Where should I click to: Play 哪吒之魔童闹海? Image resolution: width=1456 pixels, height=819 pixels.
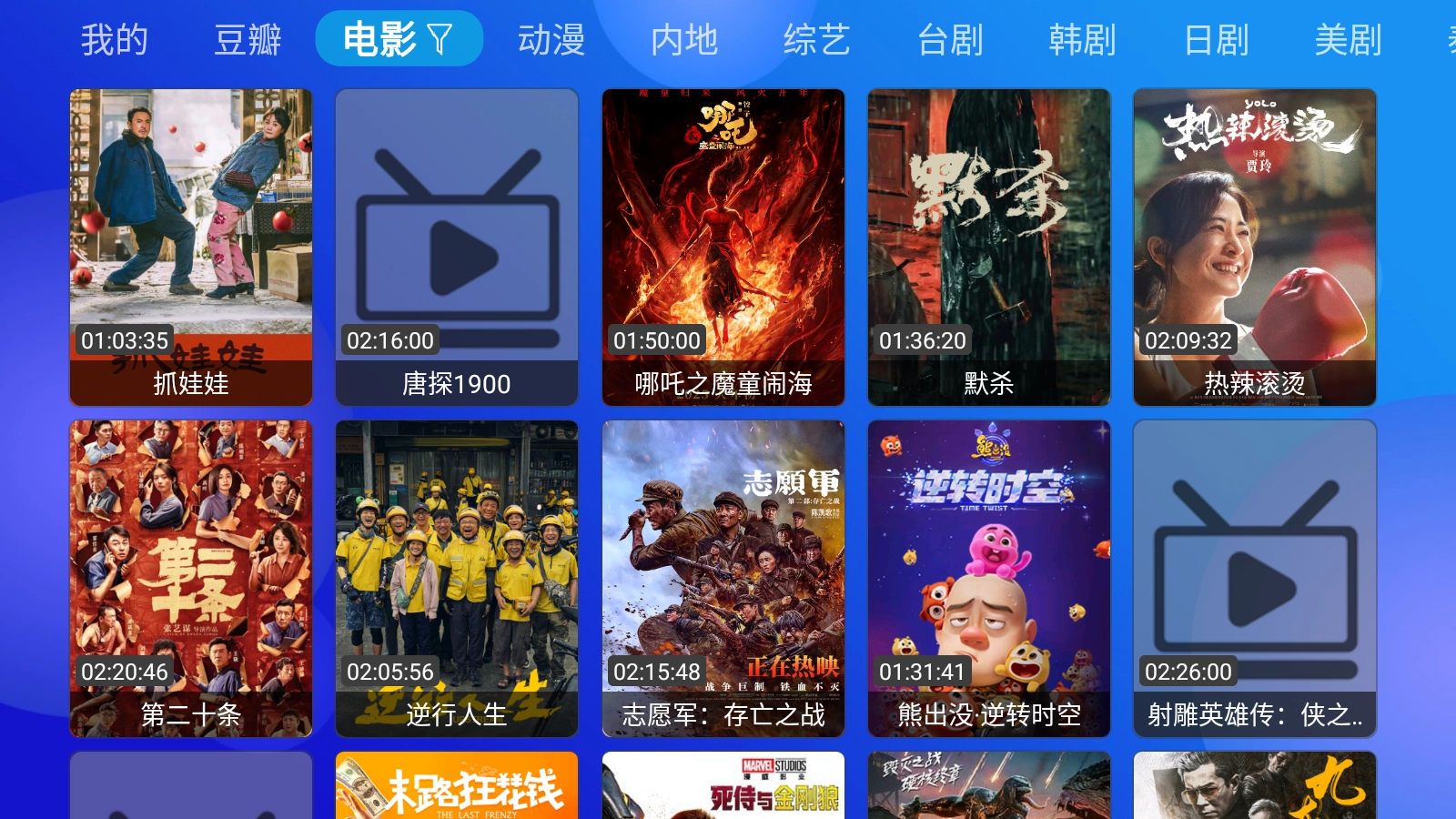click(723, 247)
